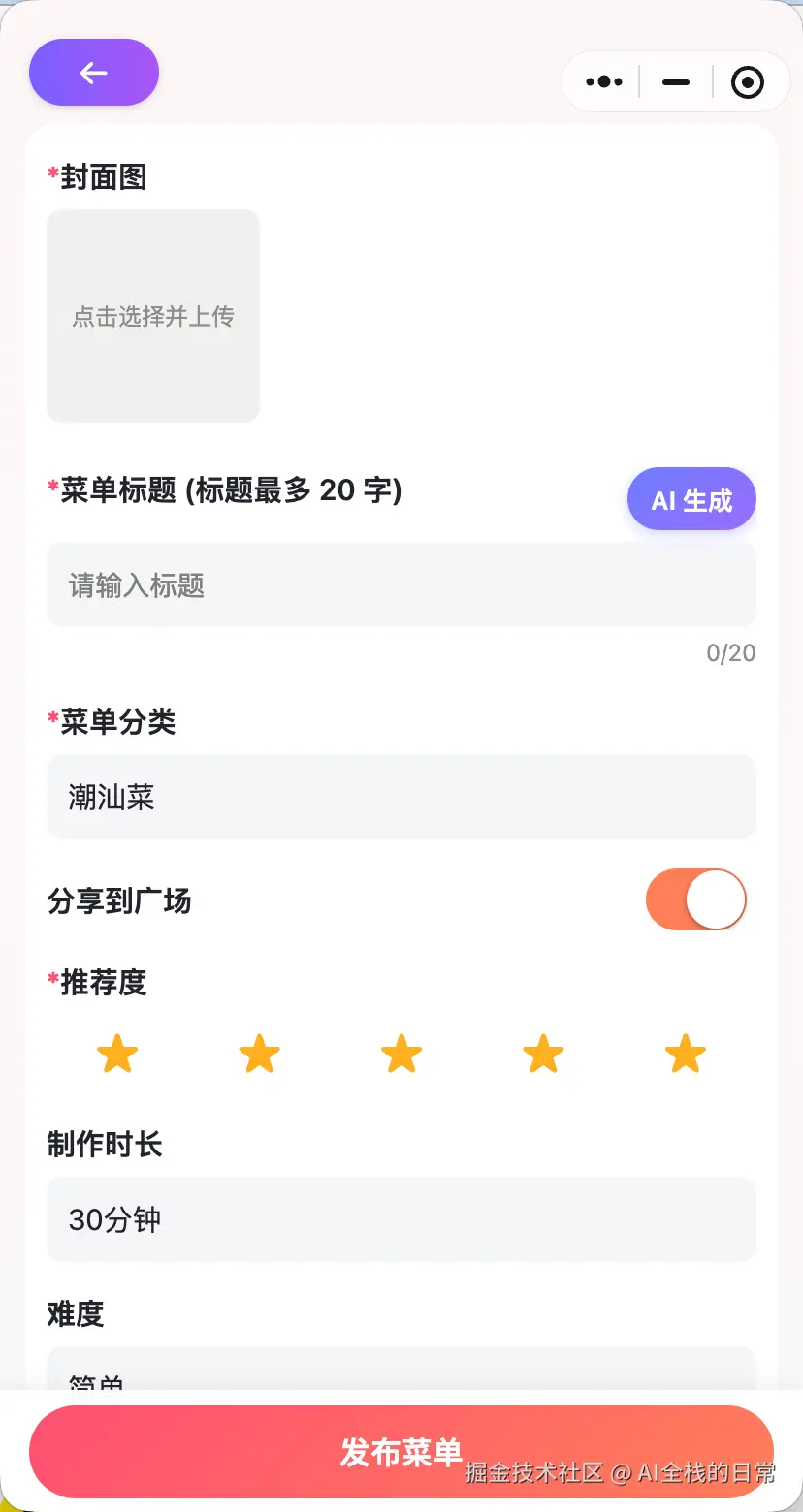Screen dimensions: 803x1512
Task: Focus the 请输入标题 title field
Action: click(x=401, y=584)
